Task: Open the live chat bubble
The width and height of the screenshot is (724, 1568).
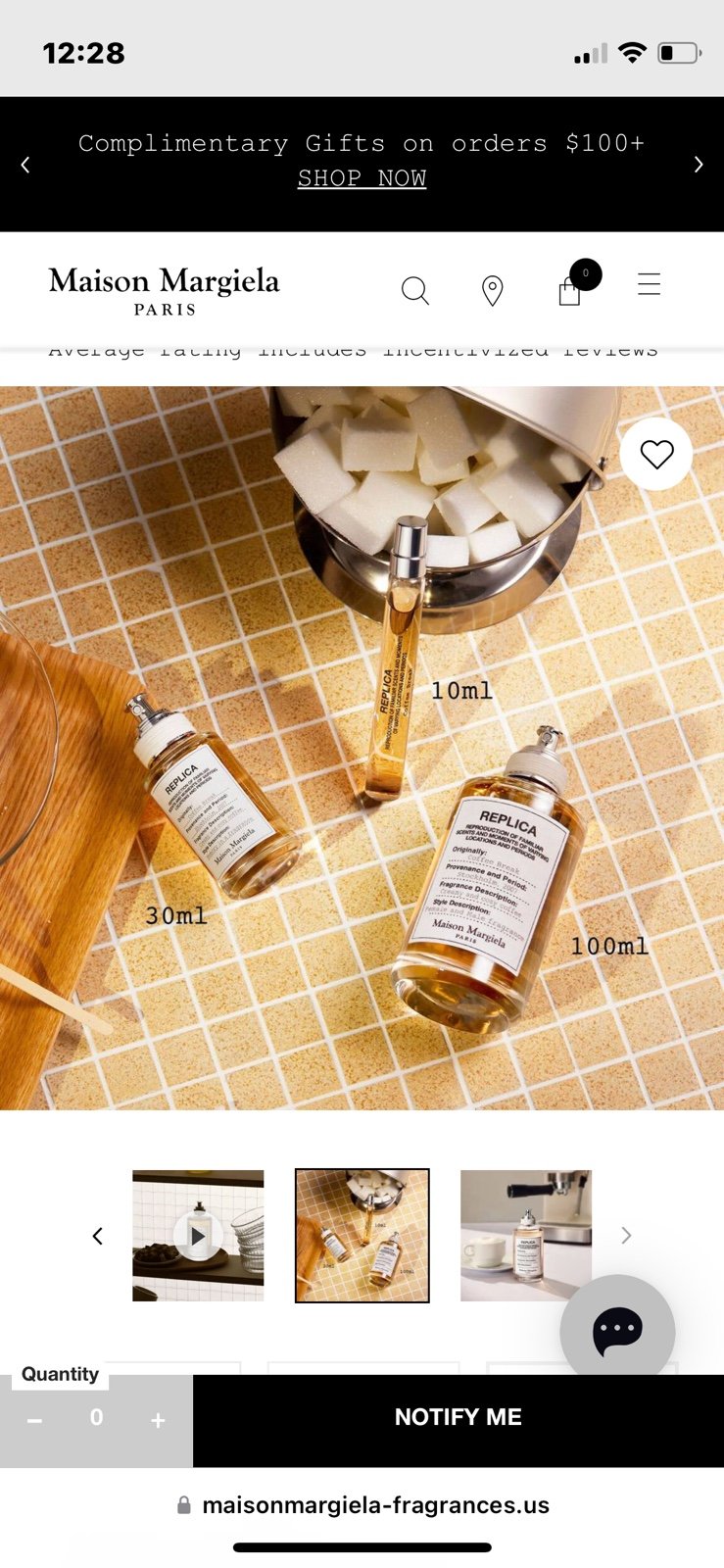Action: pos(617,1331)
